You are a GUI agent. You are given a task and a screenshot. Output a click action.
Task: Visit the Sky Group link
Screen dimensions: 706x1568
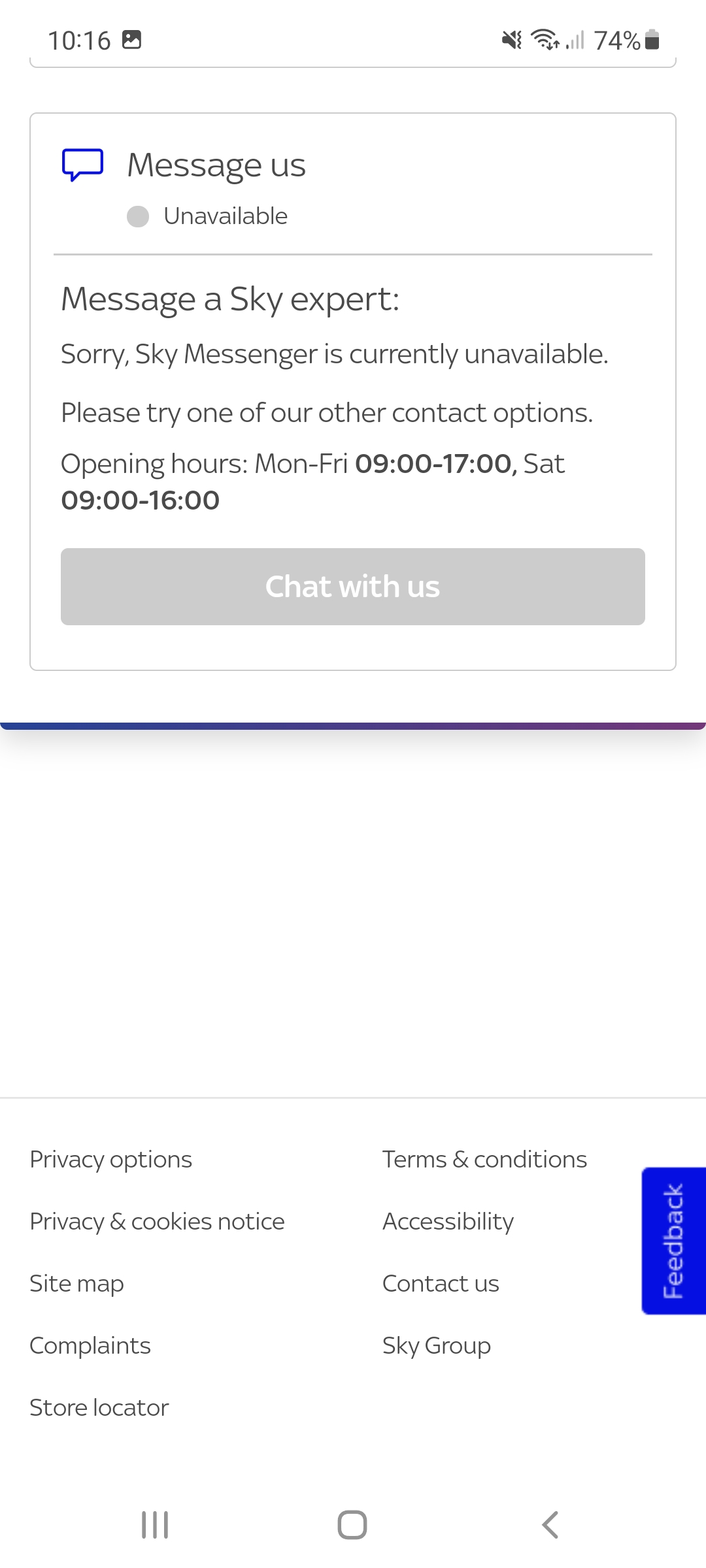[436, 1345]
